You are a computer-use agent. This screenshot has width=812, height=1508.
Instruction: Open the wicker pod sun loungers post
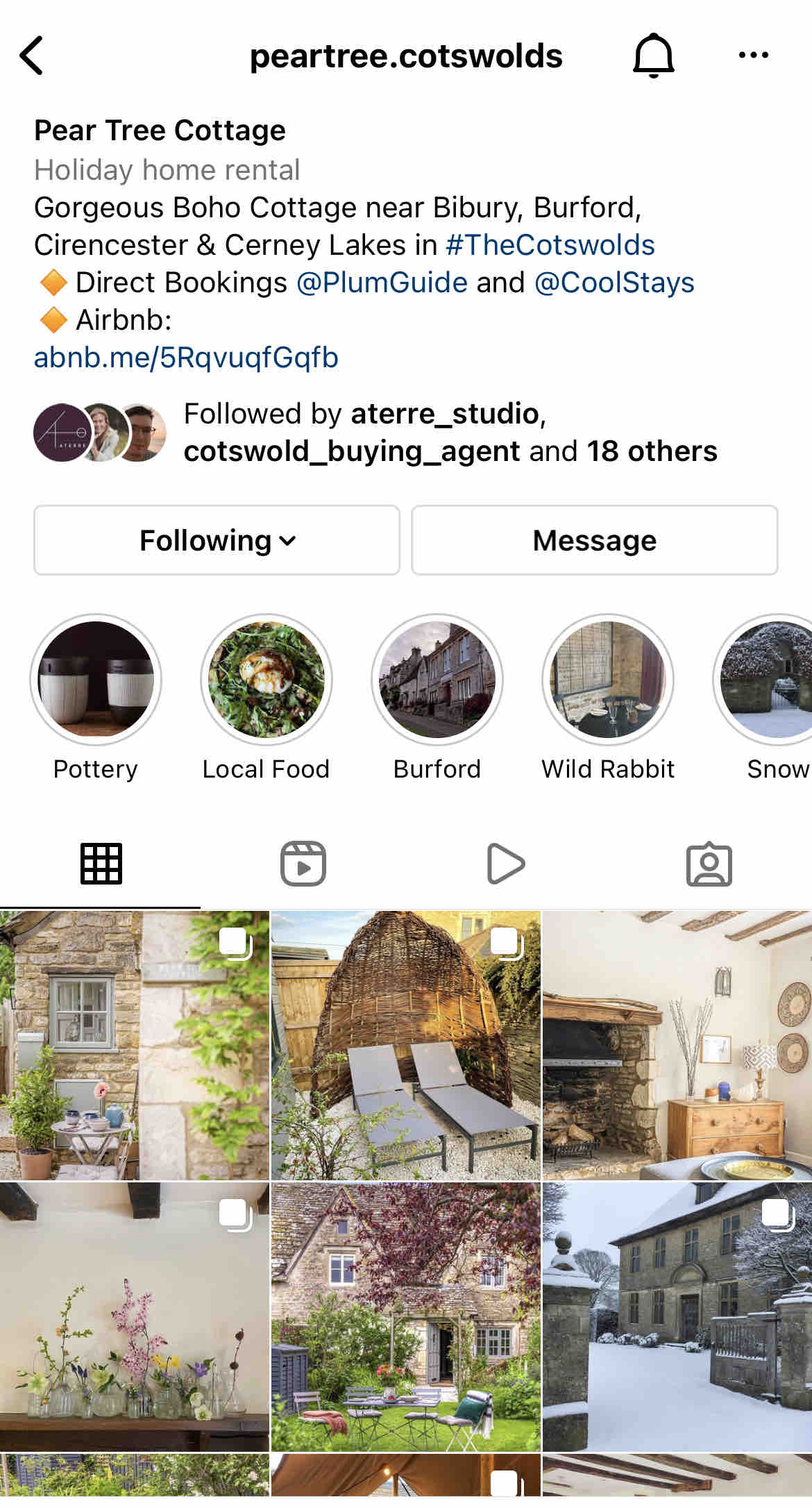(405, 1045)
